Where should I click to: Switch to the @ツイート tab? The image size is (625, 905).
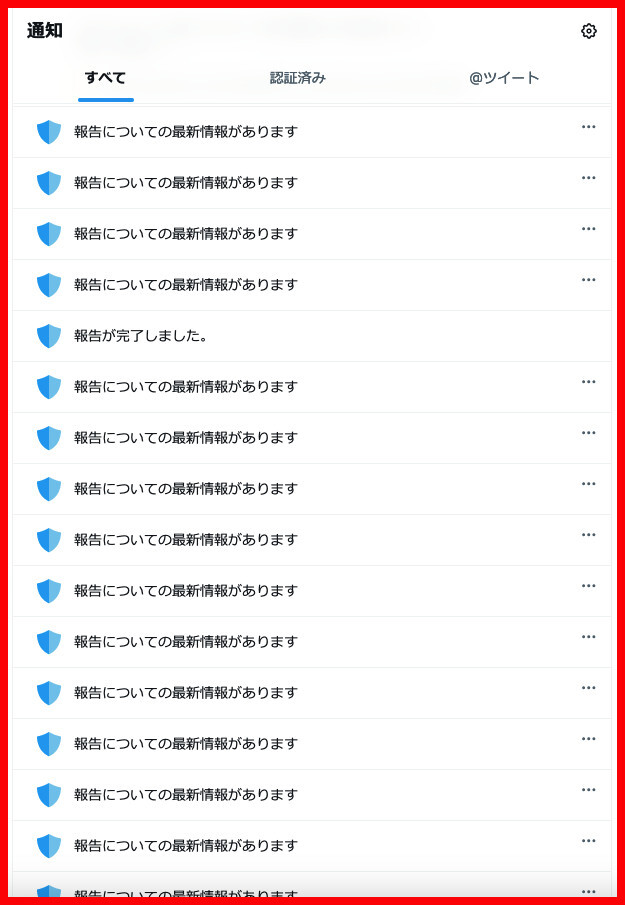(x=504, y=78)
